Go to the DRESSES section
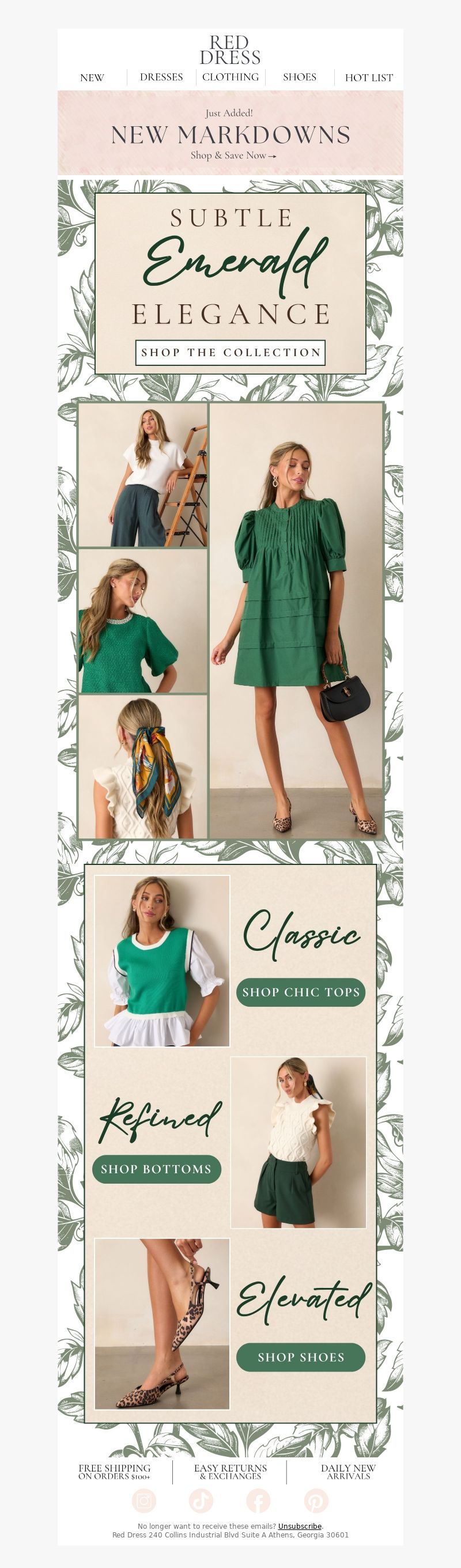This screenshot has height=1568, width=461. click(x=161, y=77)
